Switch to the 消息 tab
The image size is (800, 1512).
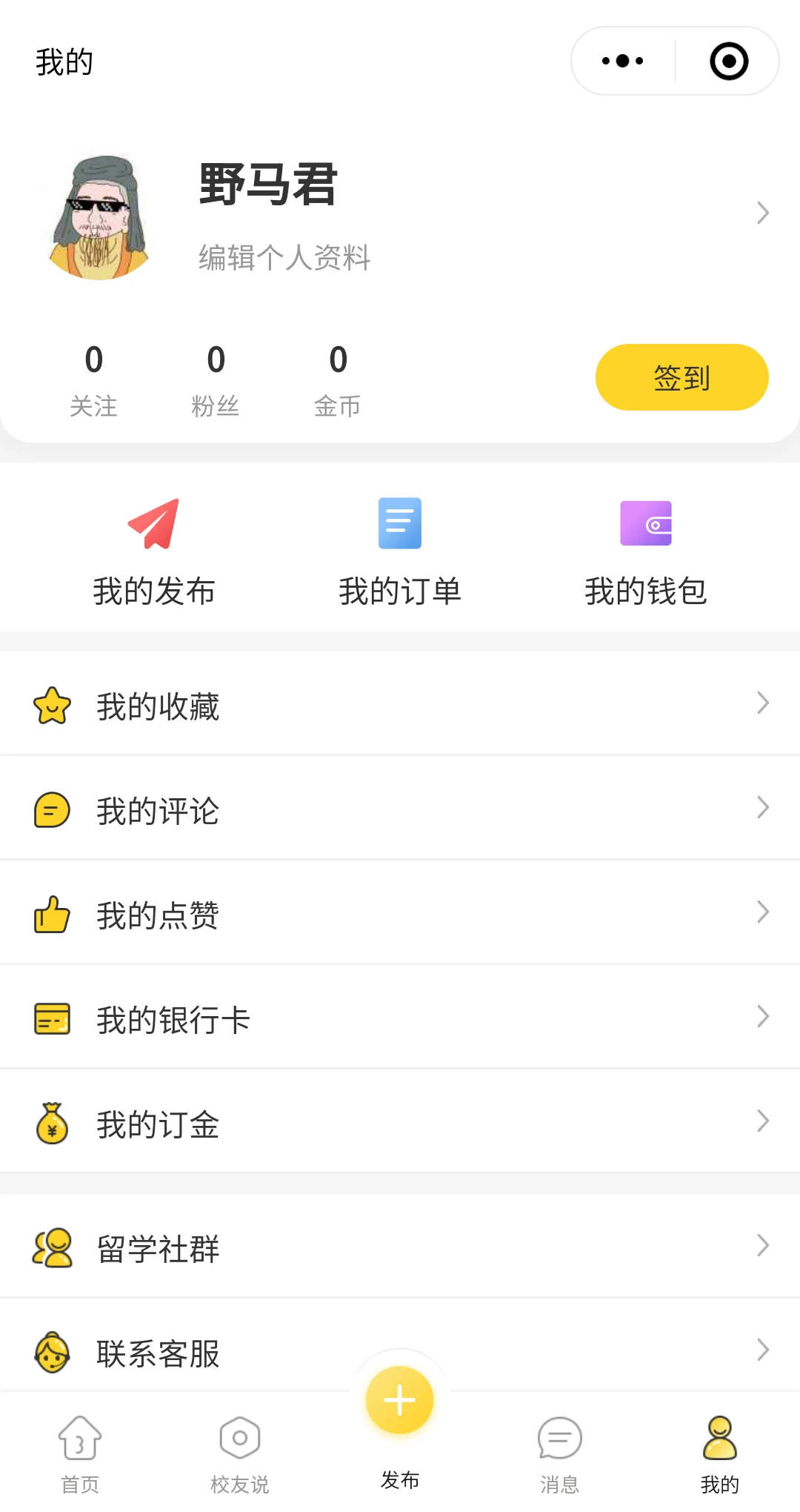[560, 1454]
